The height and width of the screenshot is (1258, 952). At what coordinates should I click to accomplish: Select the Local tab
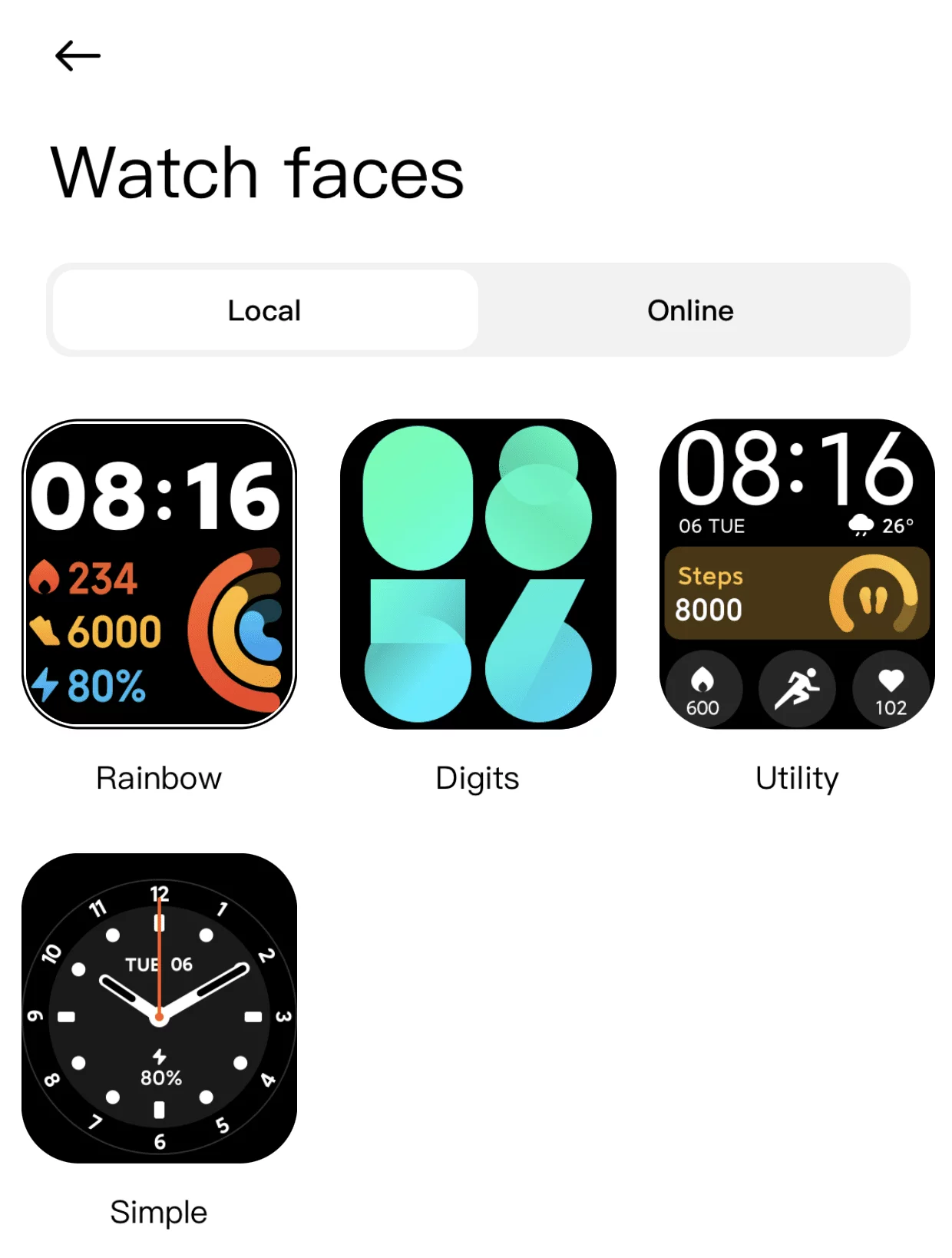click(x=265, y=310)
